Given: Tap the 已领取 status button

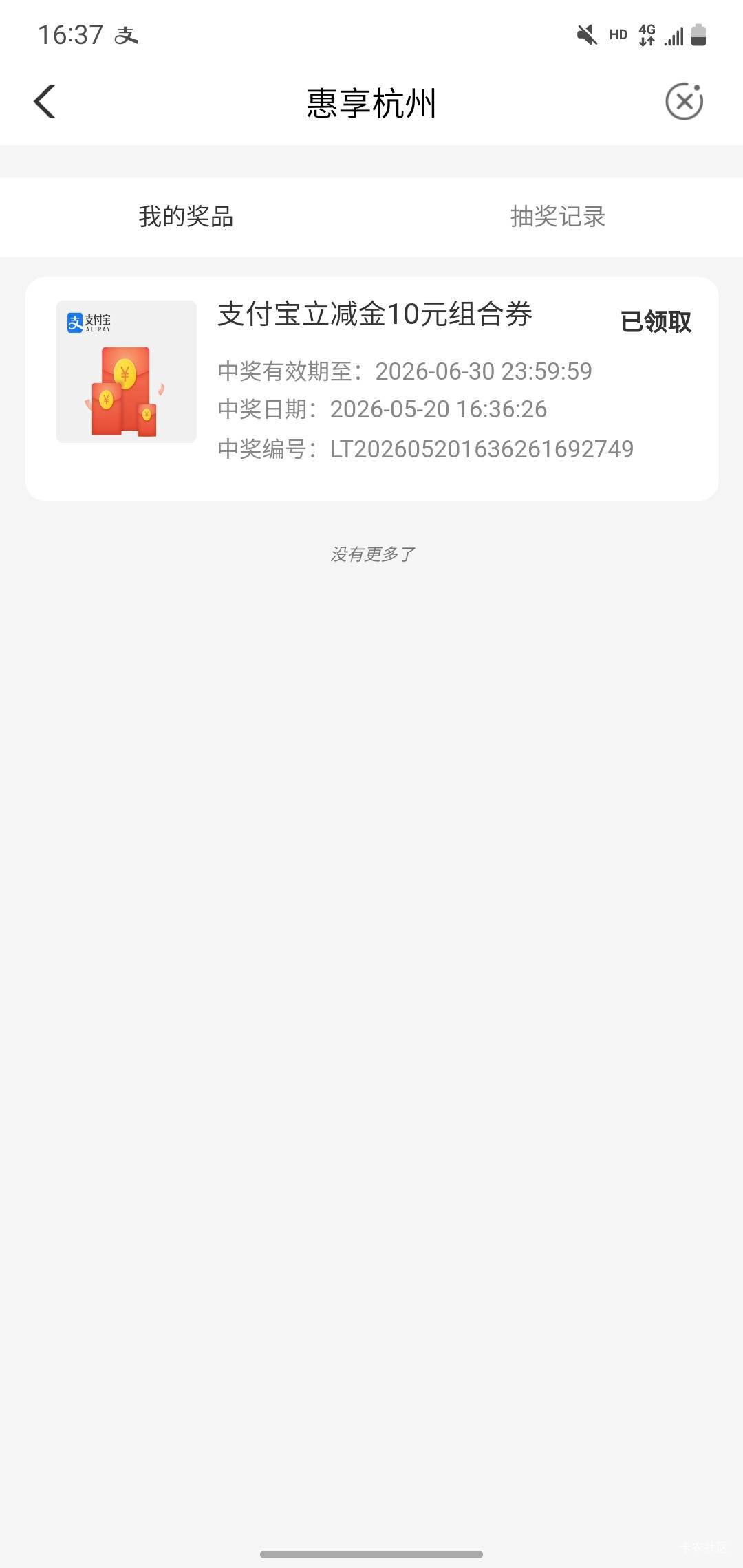Looking at the screenshot, I should click(656, 321).
